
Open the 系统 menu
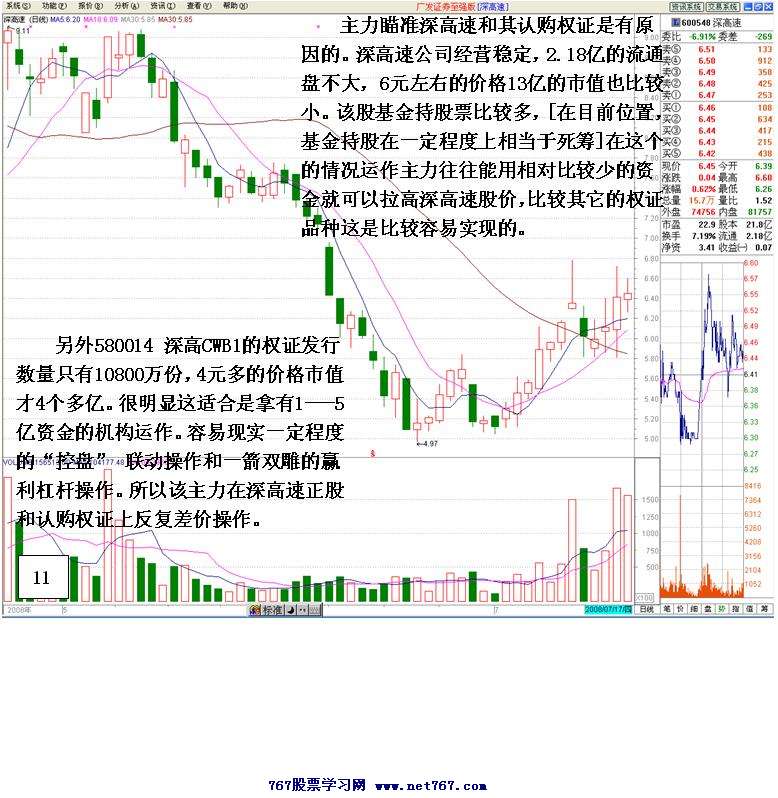click(x=12, y=5)
